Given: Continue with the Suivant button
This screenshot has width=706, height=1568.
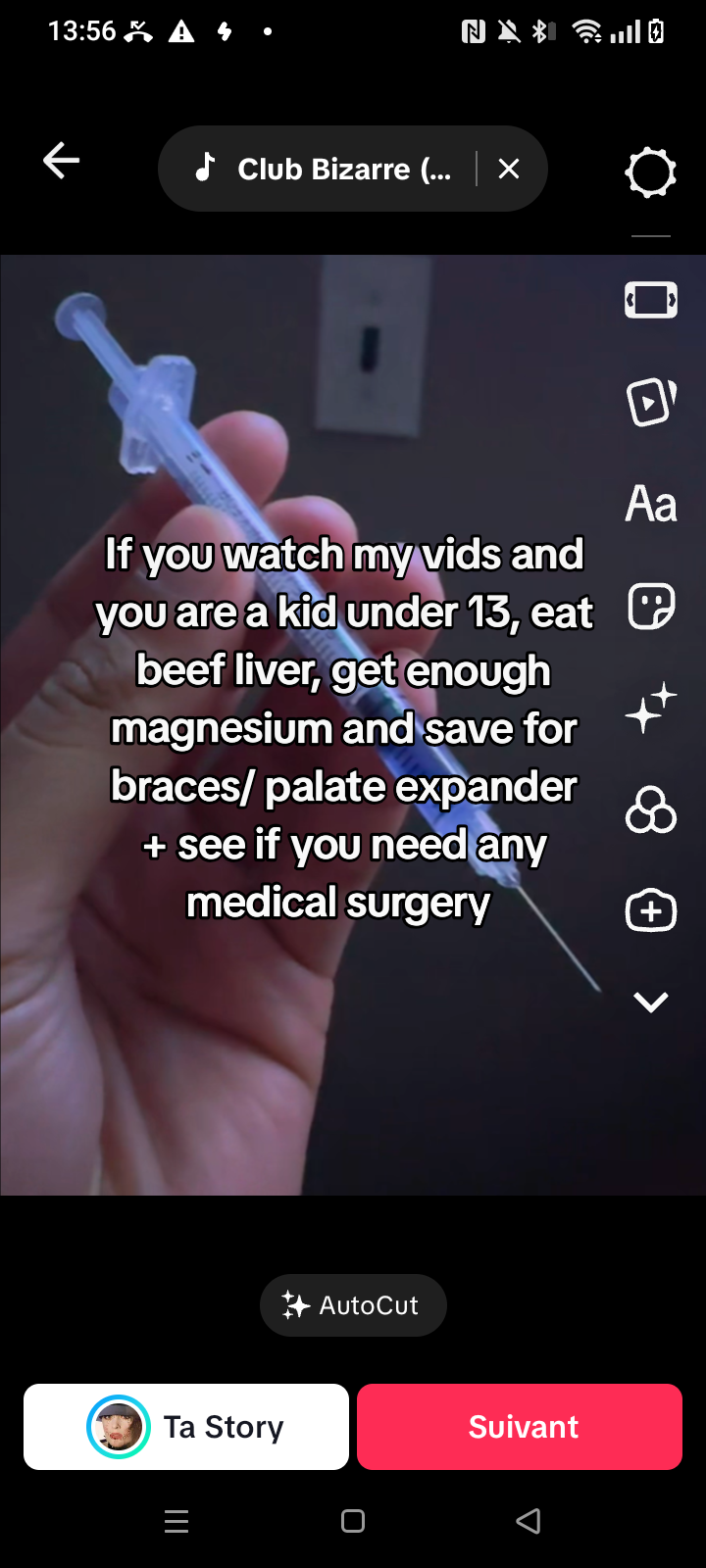Looking at the screenshot, I should pos(520,1427).
